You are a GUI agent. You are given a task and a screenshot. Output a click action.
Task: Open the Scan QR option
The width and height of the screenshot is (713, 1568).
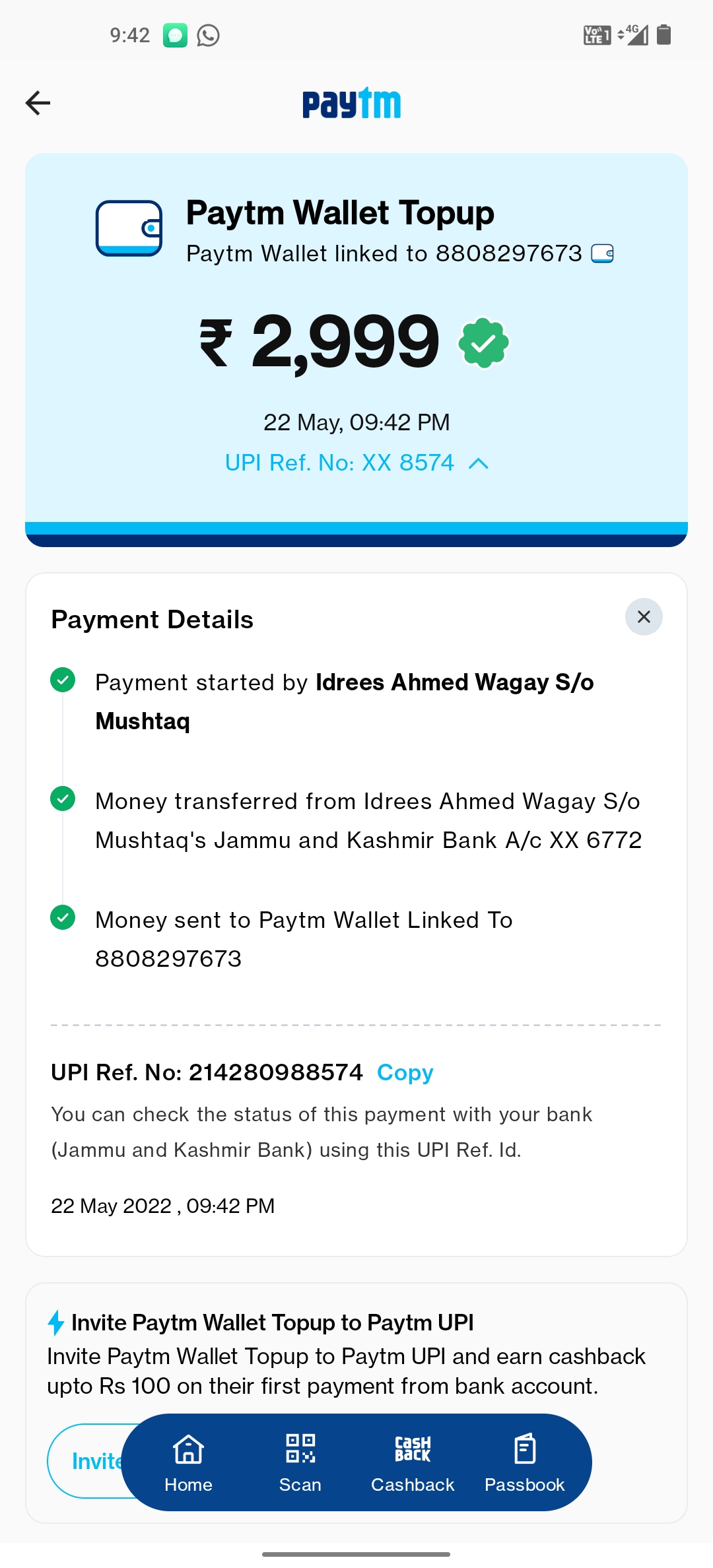(300, 1462)
